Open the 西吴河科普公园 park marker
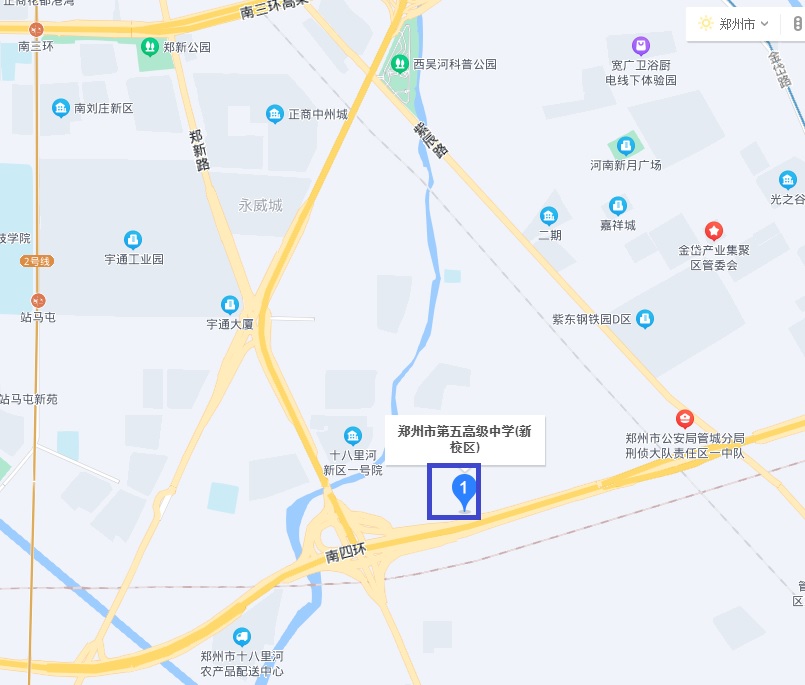The height and width of the screenshot is (685, 805). (x=399, y=64)
